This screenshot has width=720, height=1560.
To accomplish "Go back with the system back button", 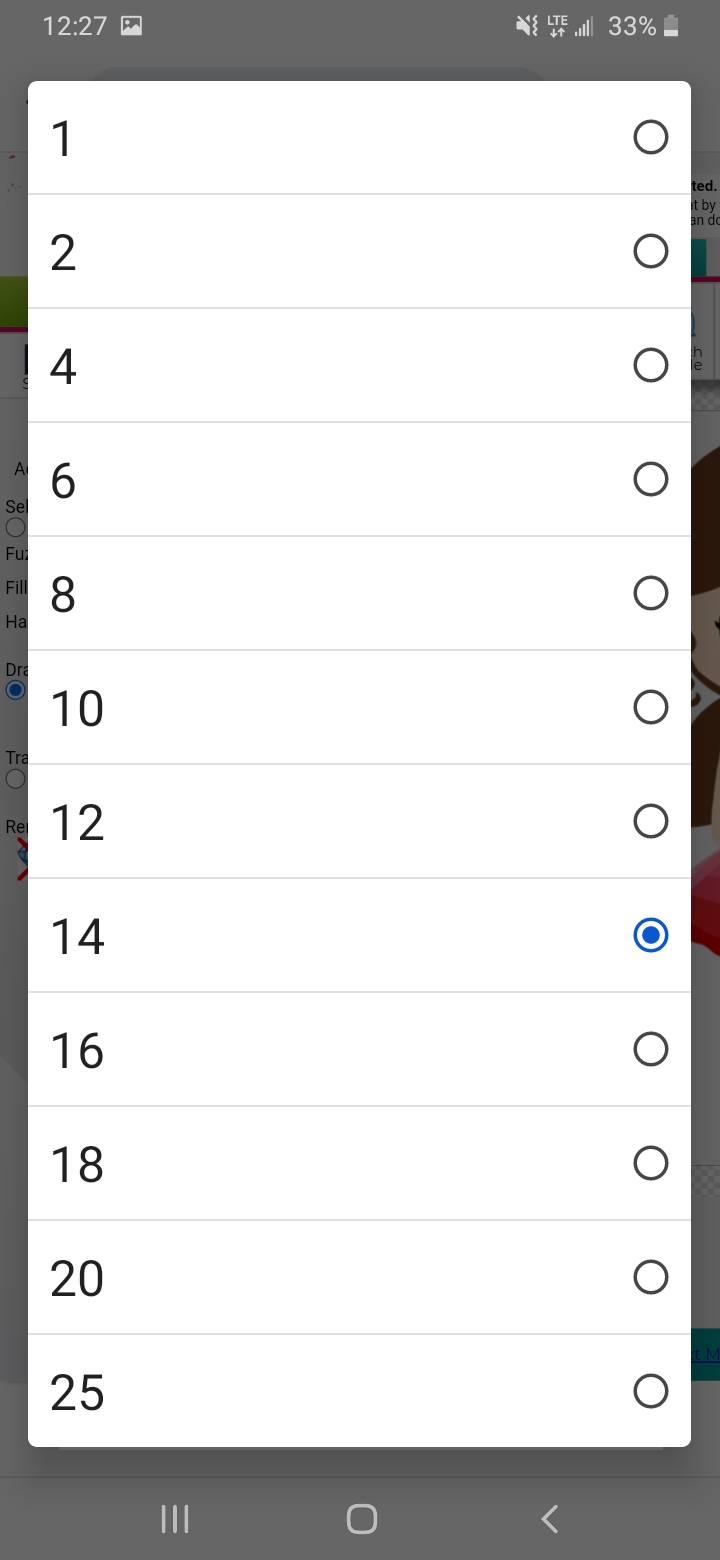I will pos(549,1519).
